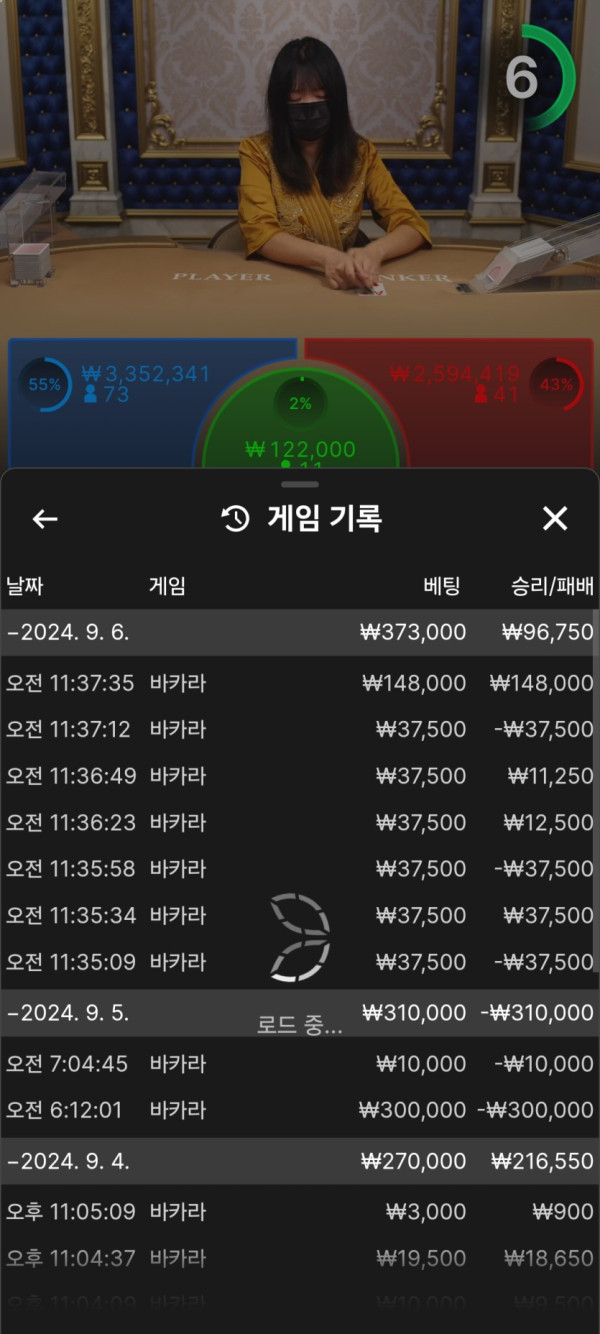Close the 게임 기록 panel
This screenshot has width=600, height=1334.
point(554,518)
